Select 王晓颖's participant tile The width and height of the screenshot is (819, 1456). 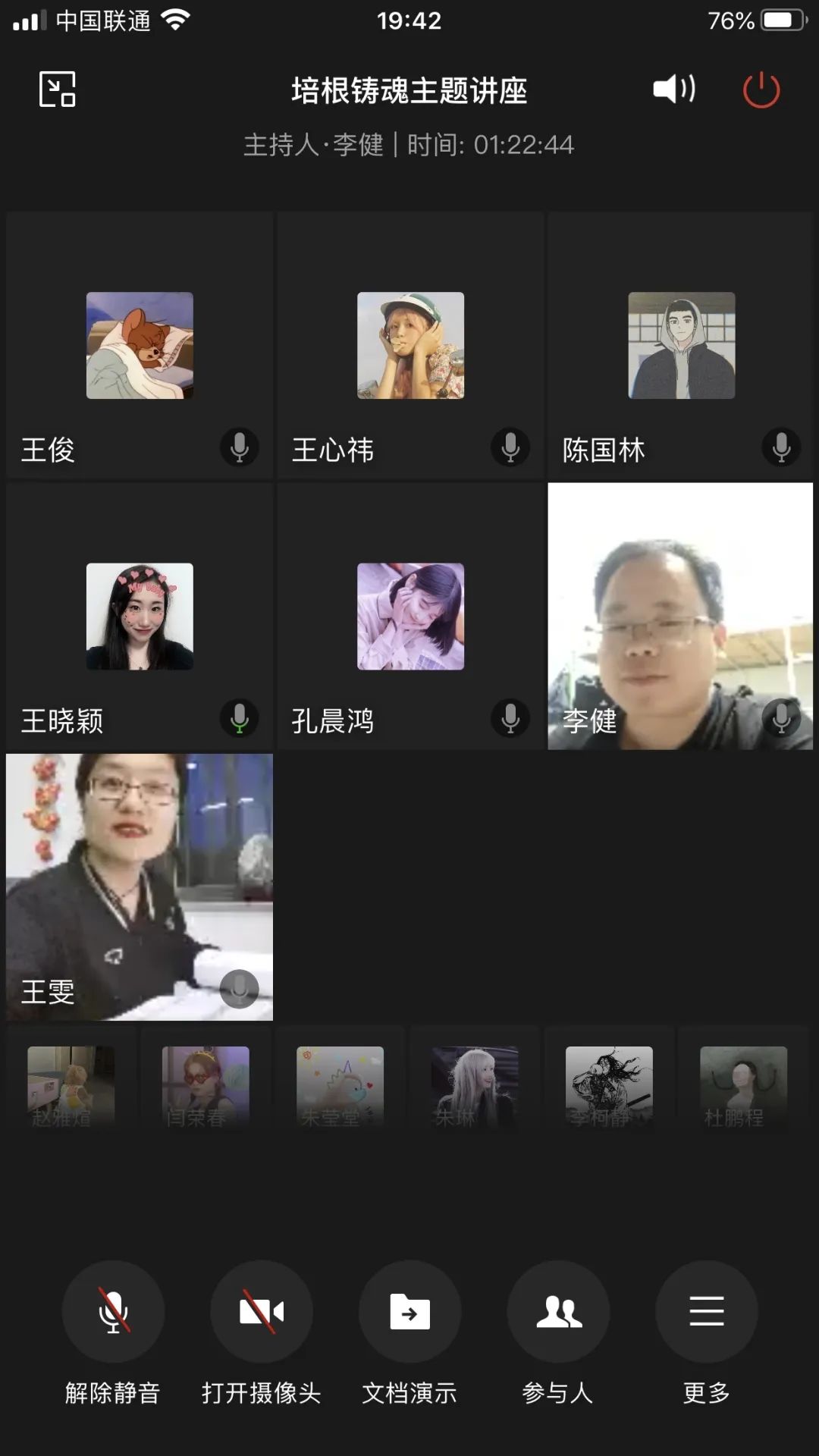click(x=140, y=617)
